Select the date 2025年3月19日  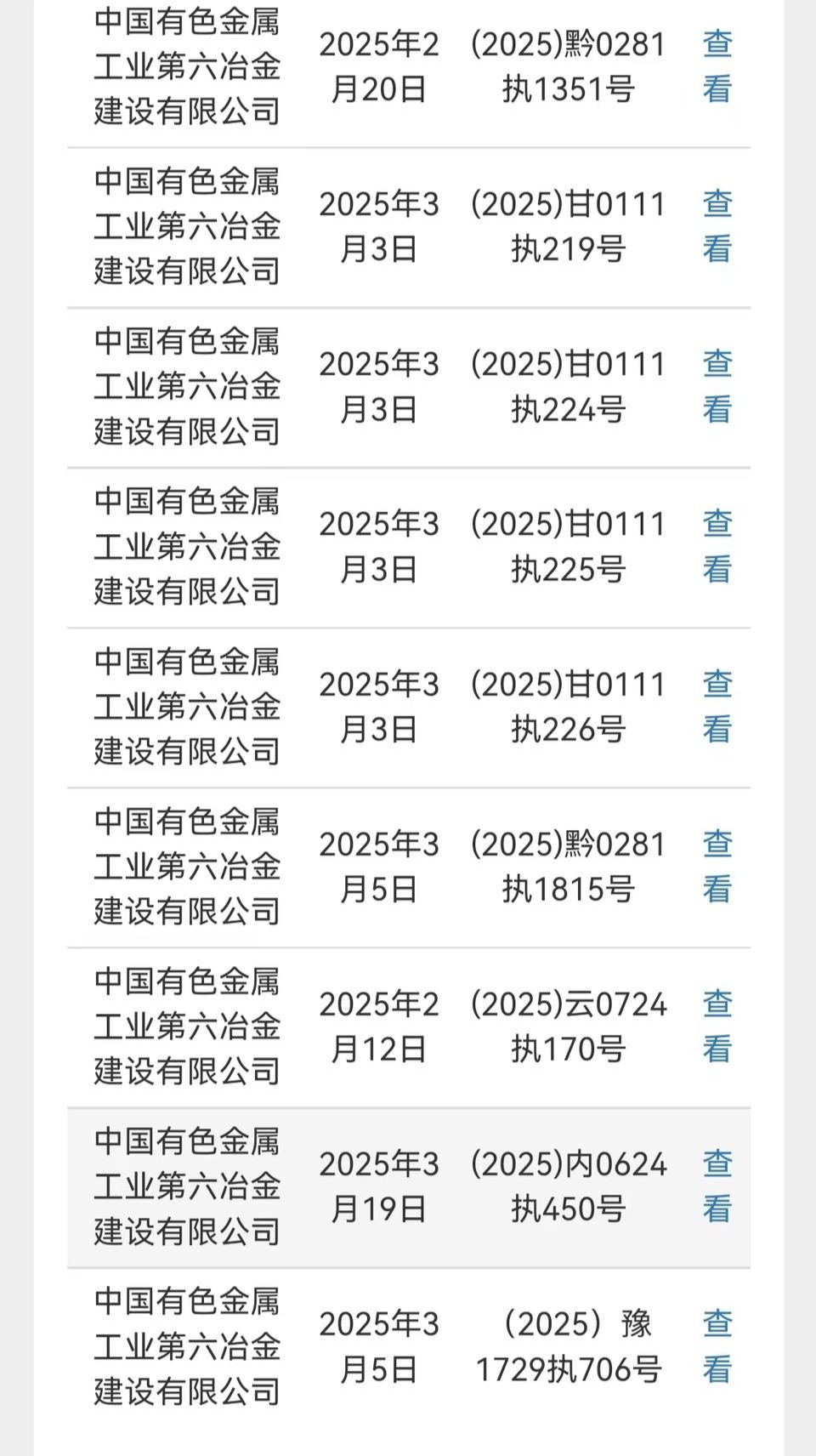tap(380, 1186)
